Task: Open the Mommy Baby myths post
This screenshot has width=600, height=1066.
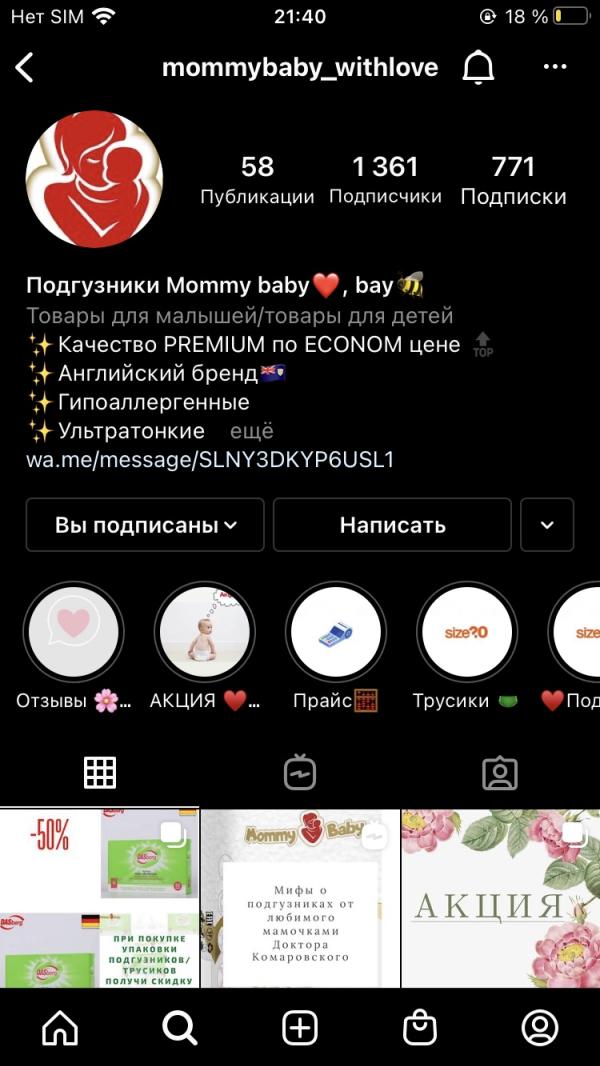Action: tap(300, 898)
